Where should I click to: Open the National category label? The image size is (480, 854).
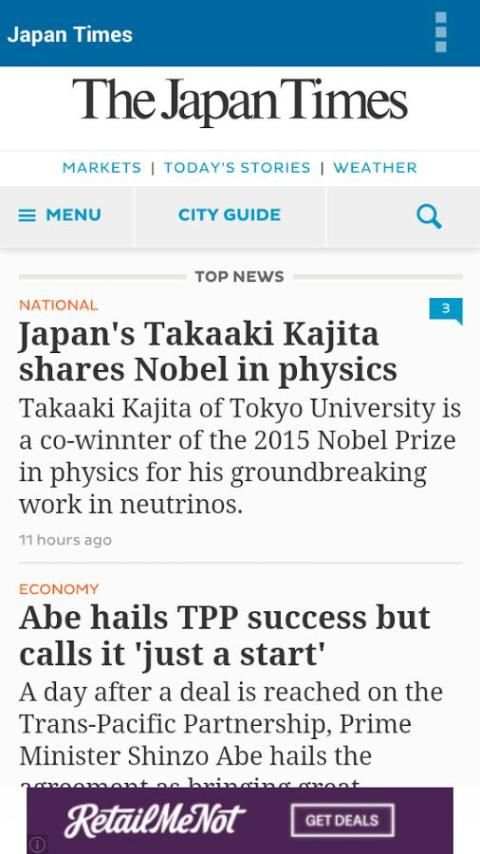pyautogui.click(x=58, y=305)
